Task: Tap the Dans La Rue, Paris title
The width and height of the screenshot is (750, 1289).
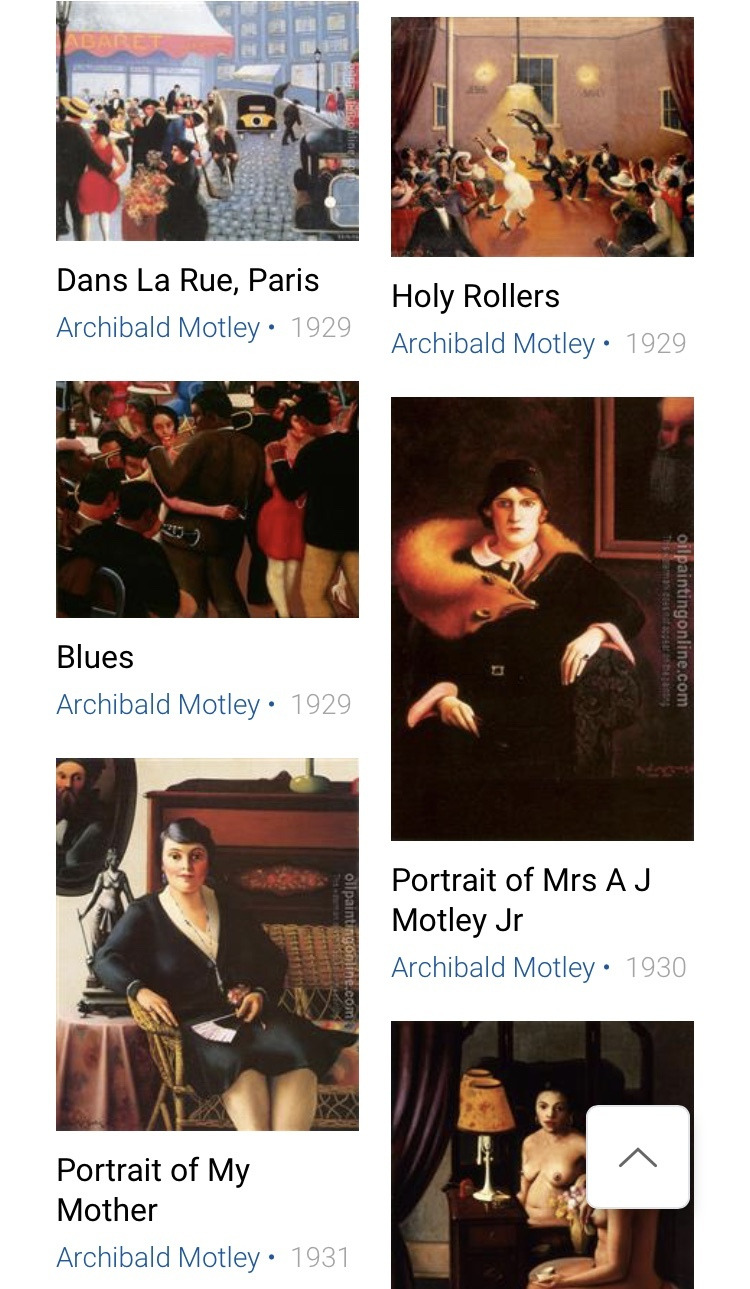Action: point(188,280)
